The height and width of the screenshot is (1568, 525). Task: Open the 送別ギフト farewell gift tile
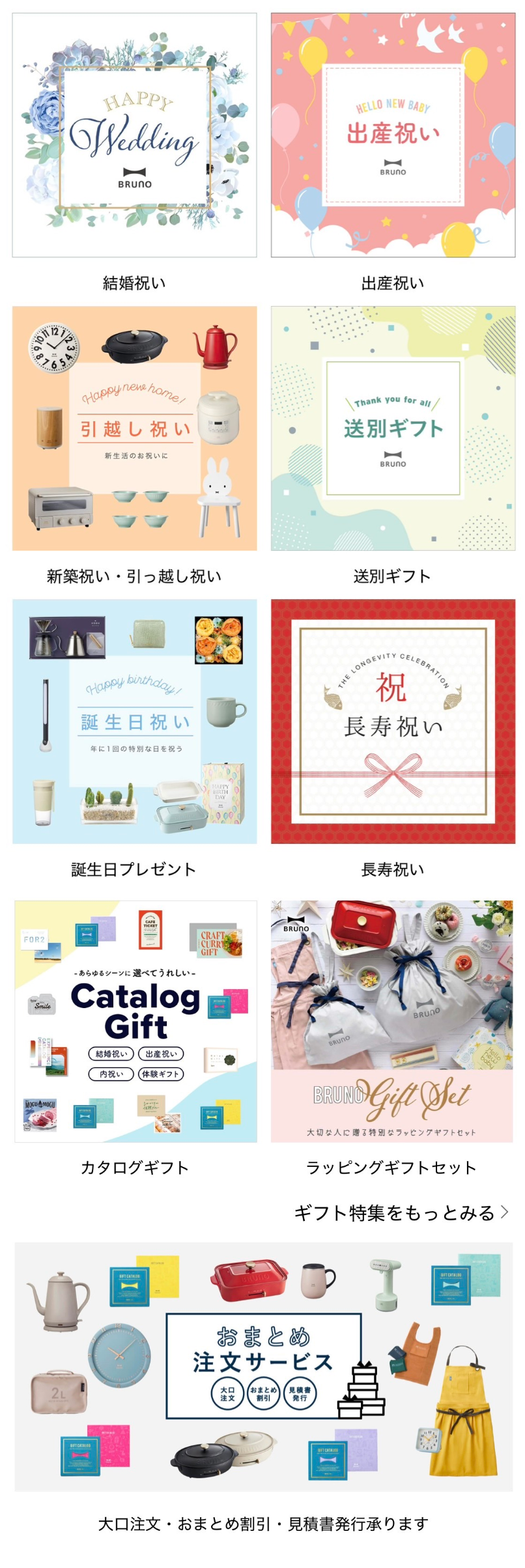point(393,428)
